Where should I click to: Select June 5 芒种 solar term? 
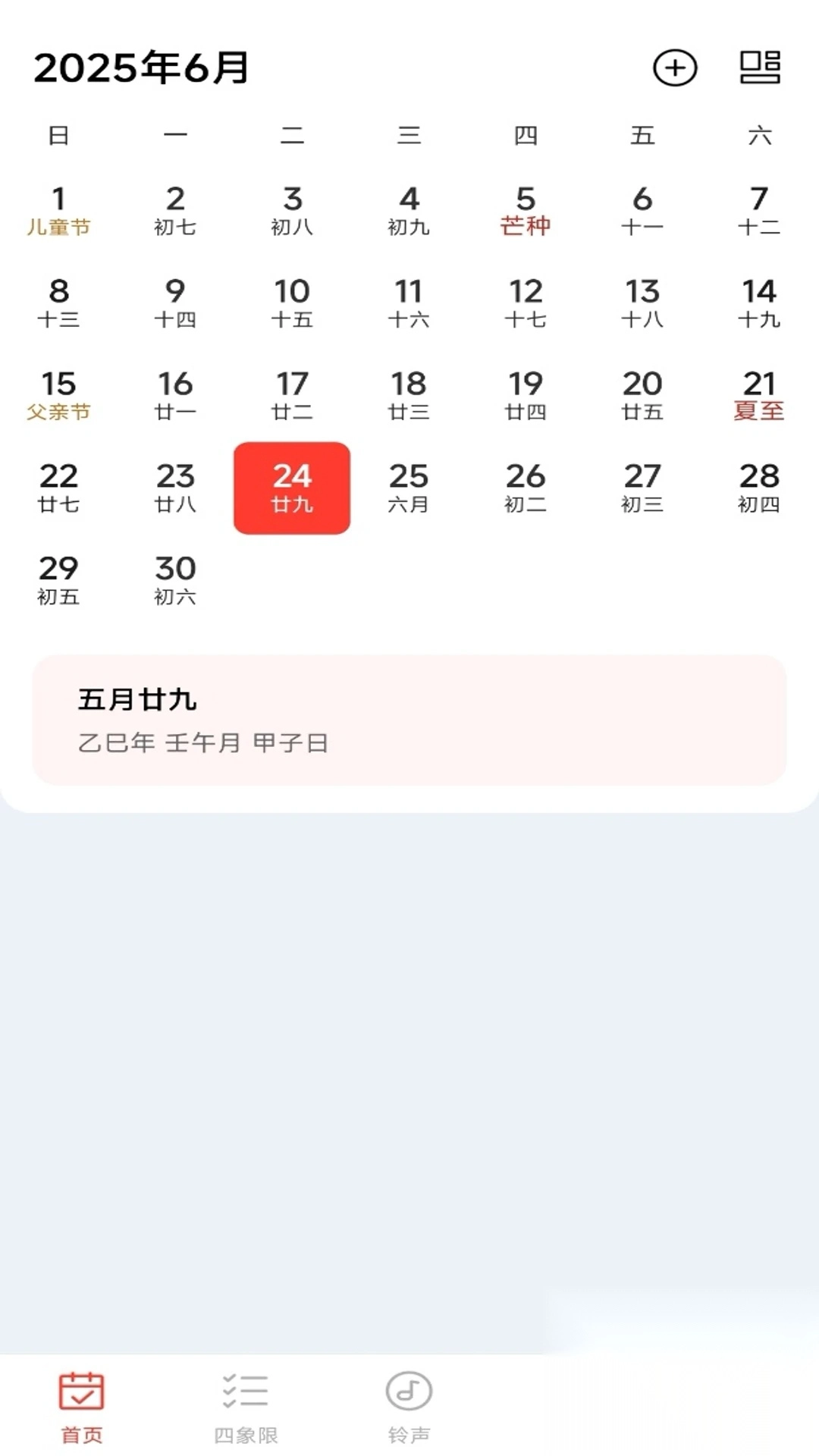pyautogui.click(x=526, y=209)
